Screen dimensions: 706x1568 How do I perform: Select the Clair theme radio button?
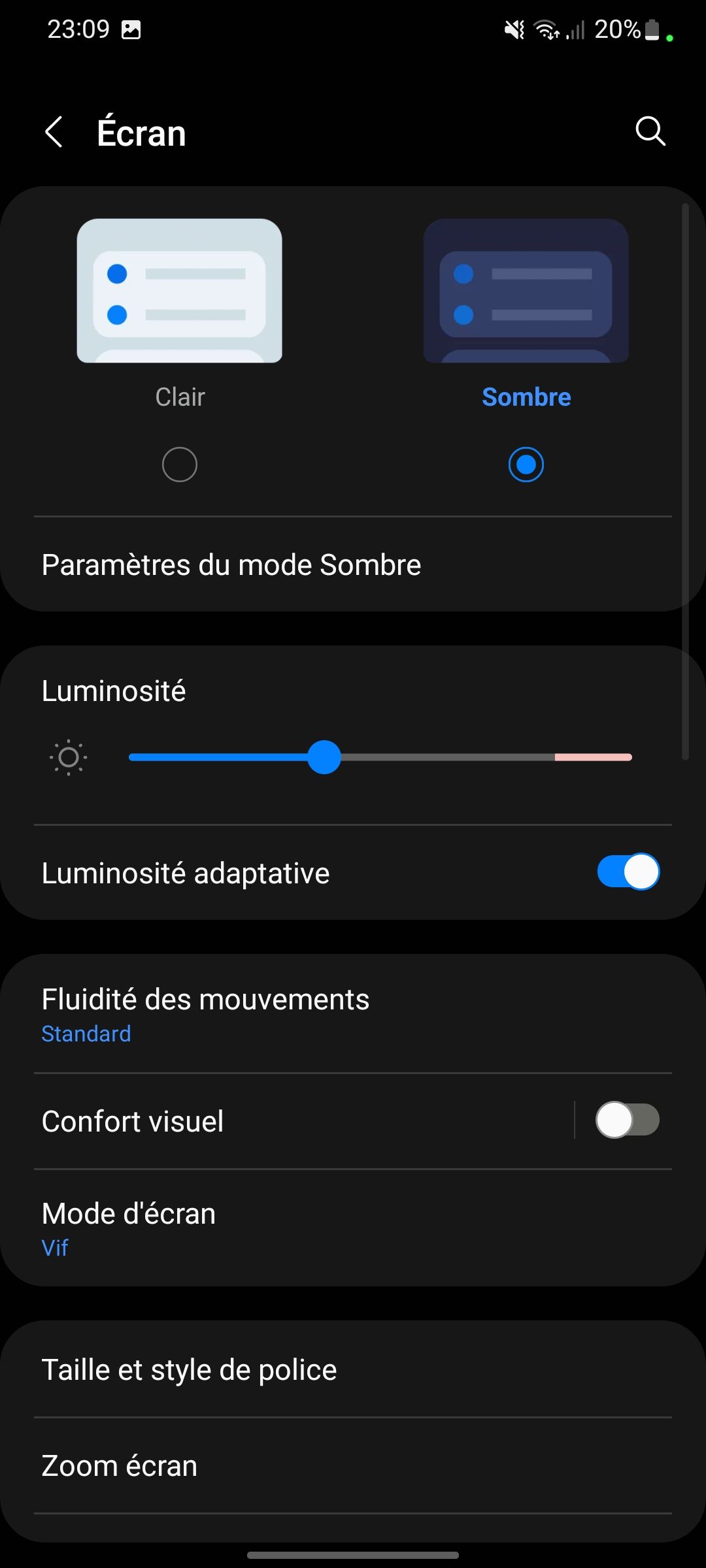tap(180, 464)
